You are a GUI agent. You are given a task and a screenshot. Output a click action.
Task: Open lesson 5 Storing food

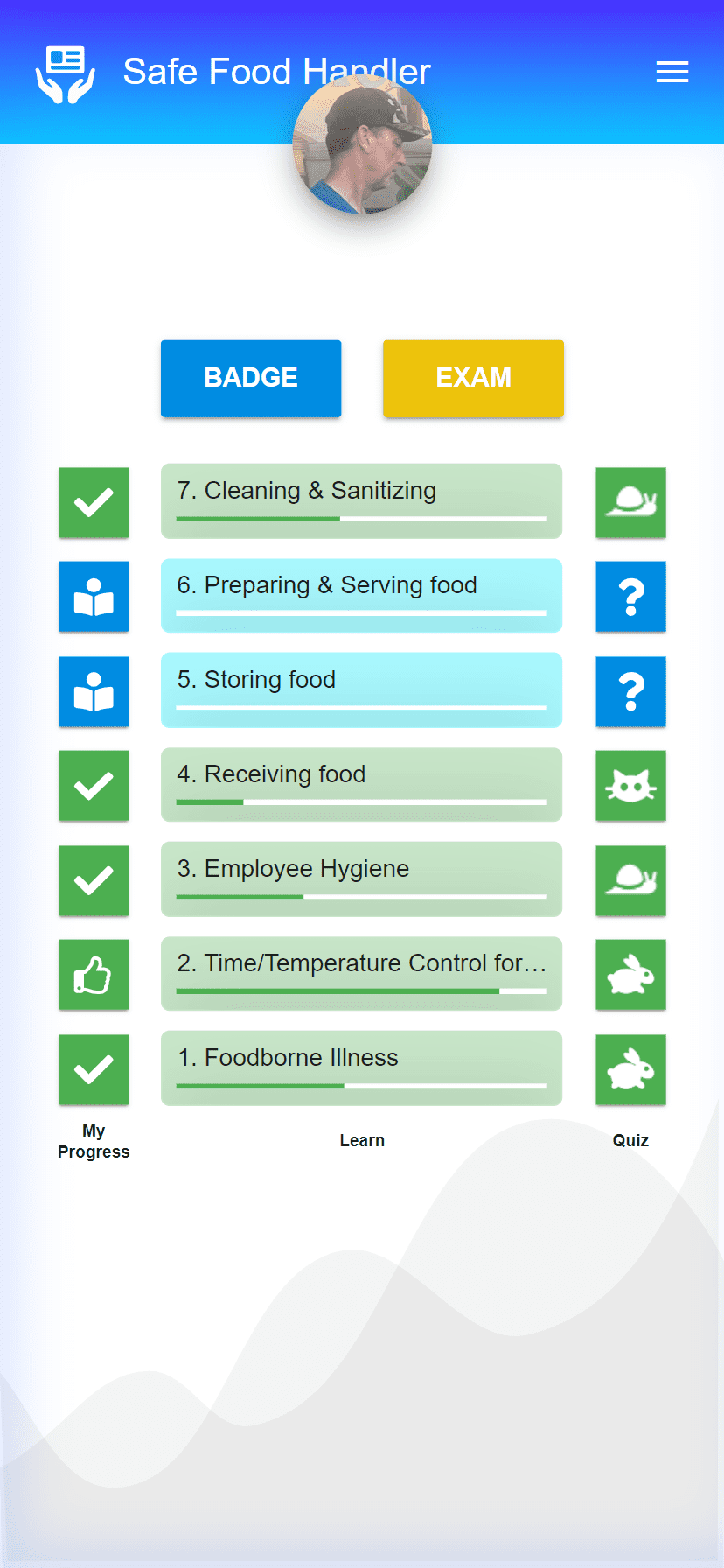361,689
